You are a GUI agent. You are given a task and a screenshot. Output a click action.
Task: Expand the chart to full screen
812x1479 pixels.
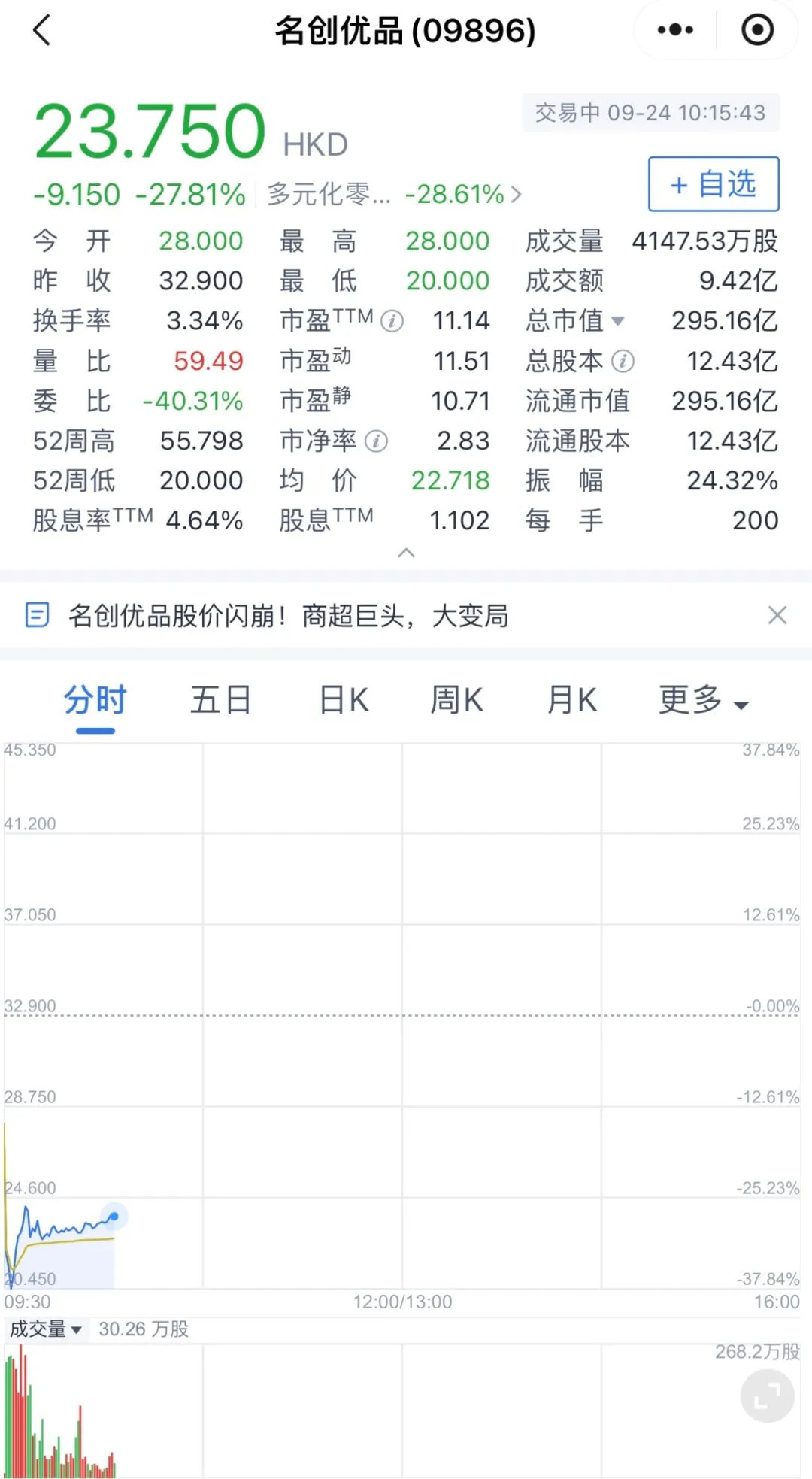767,1396
